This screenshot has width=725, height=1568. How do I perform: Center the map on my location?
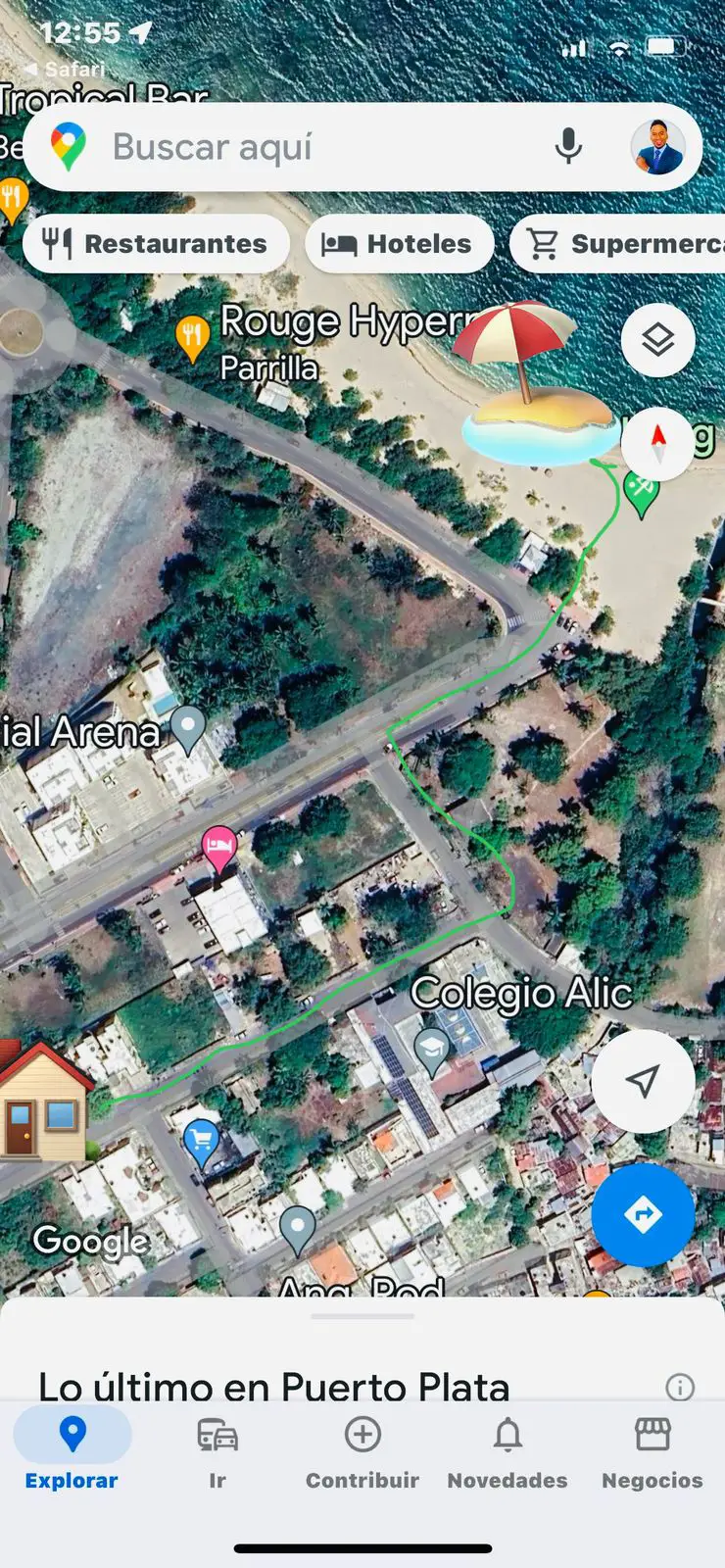(643, 1081)
